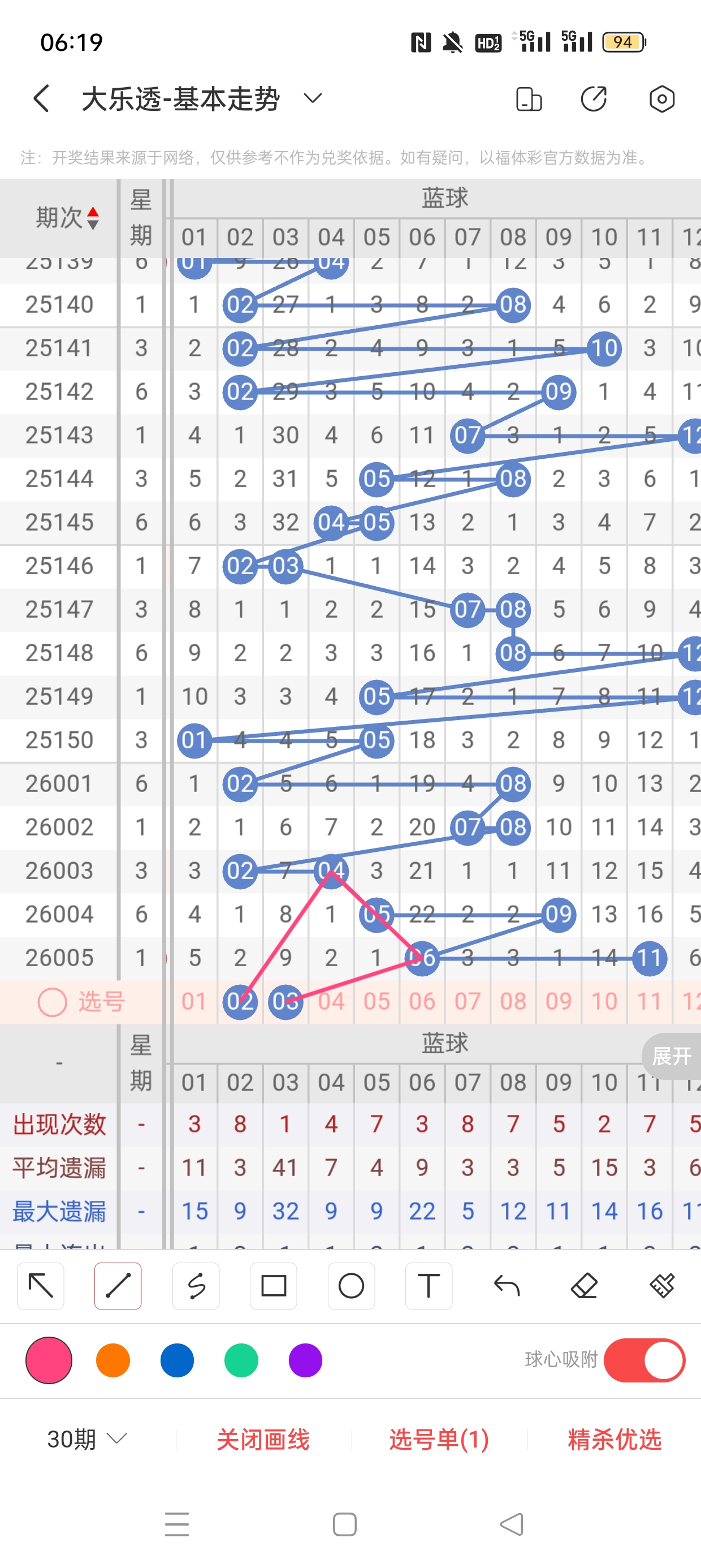Image resolution: width=701 pixels, height=1568 pixels.
Task: Select the circle drawing tool
Action: click(x=351, y=1286)
